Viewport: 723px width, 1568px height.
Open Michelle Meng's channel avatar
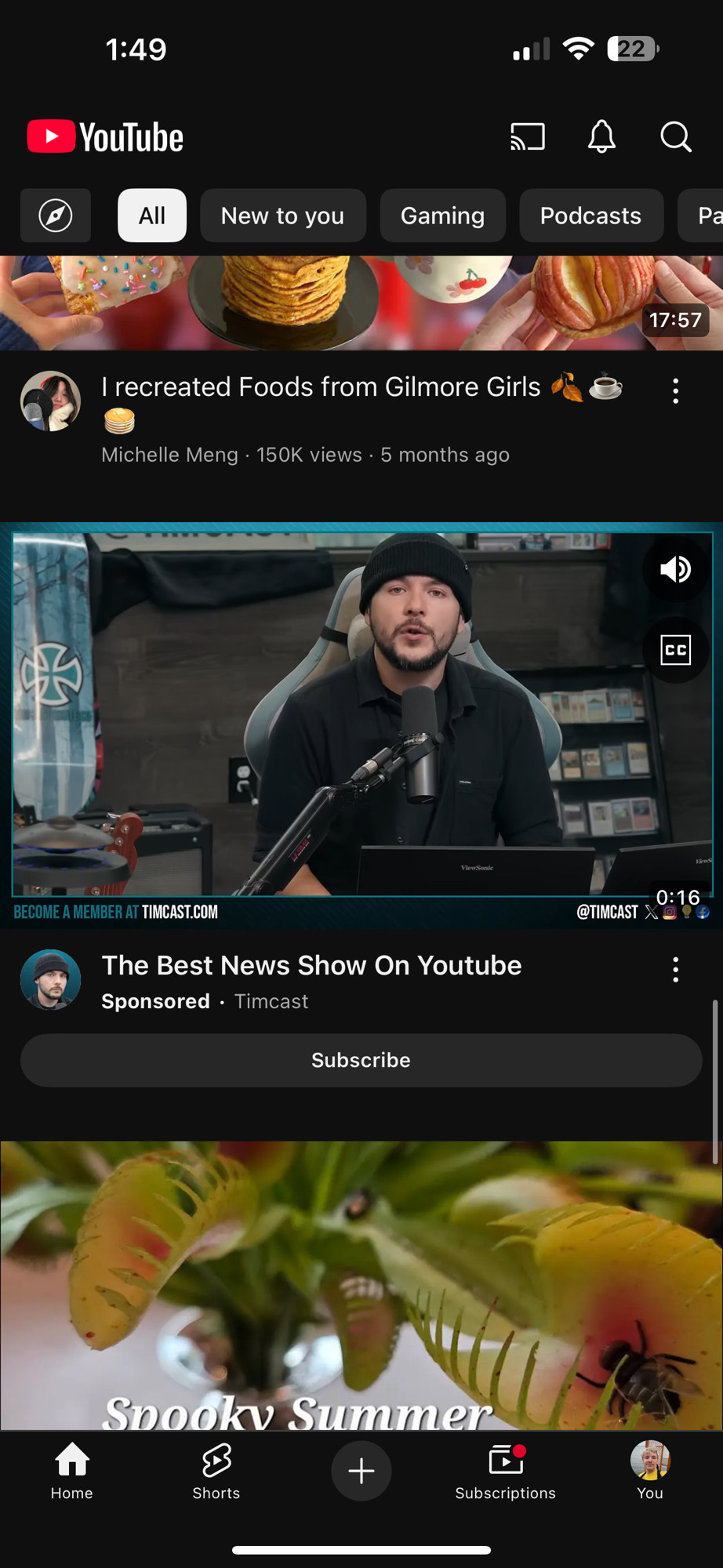[x=50, y=401]
